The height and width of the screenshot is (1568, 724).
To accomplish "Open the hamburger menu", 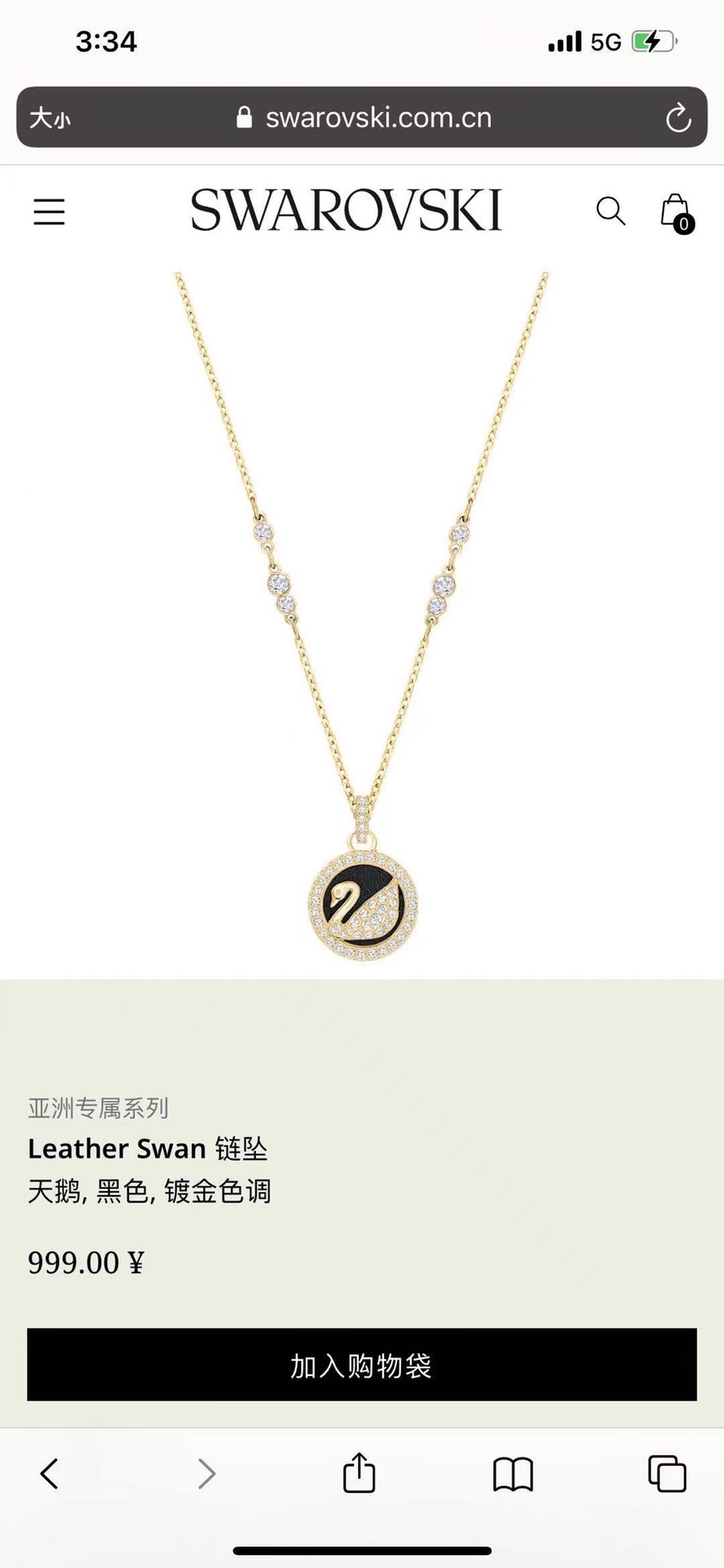I will tap(49, 211).
